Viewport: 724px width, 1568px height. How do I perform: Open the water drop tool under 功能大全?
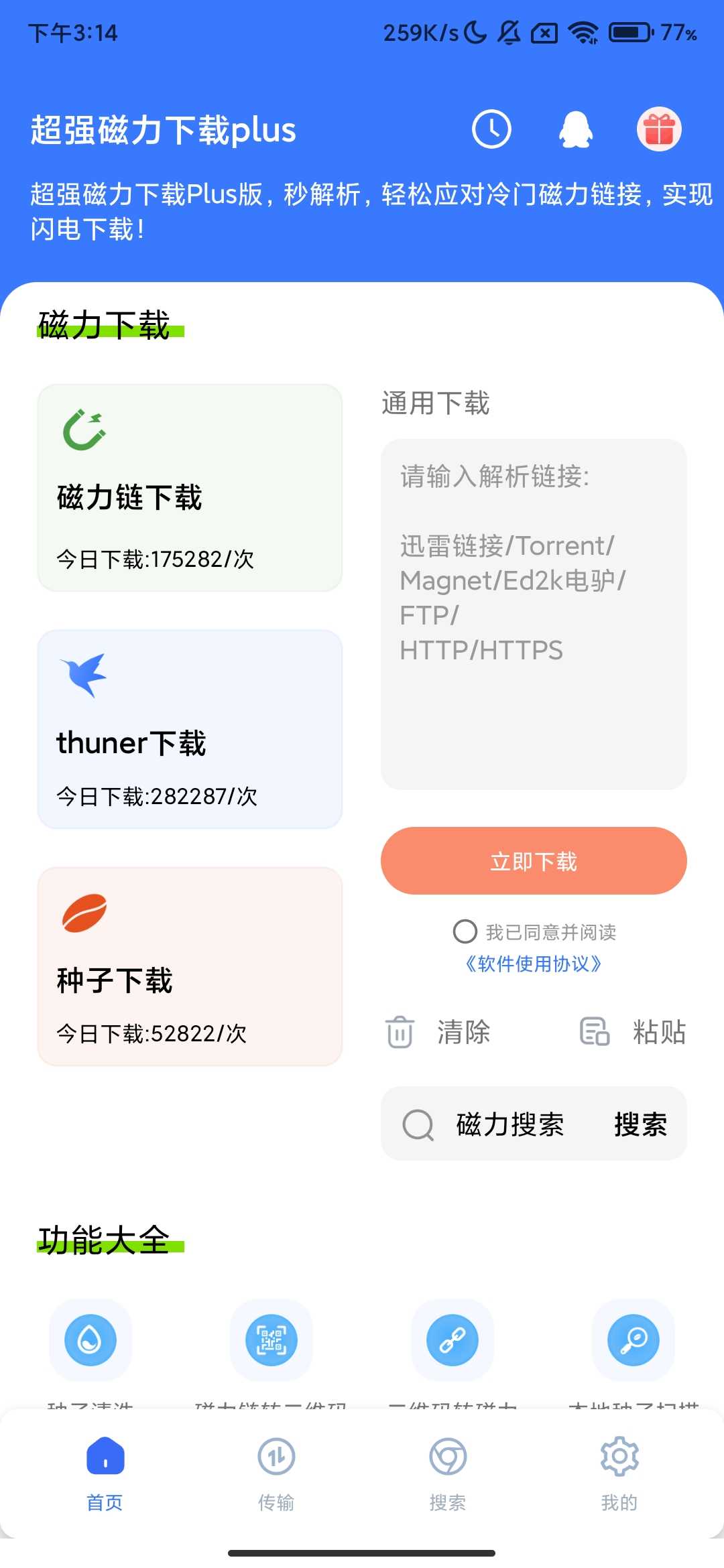90,1340
